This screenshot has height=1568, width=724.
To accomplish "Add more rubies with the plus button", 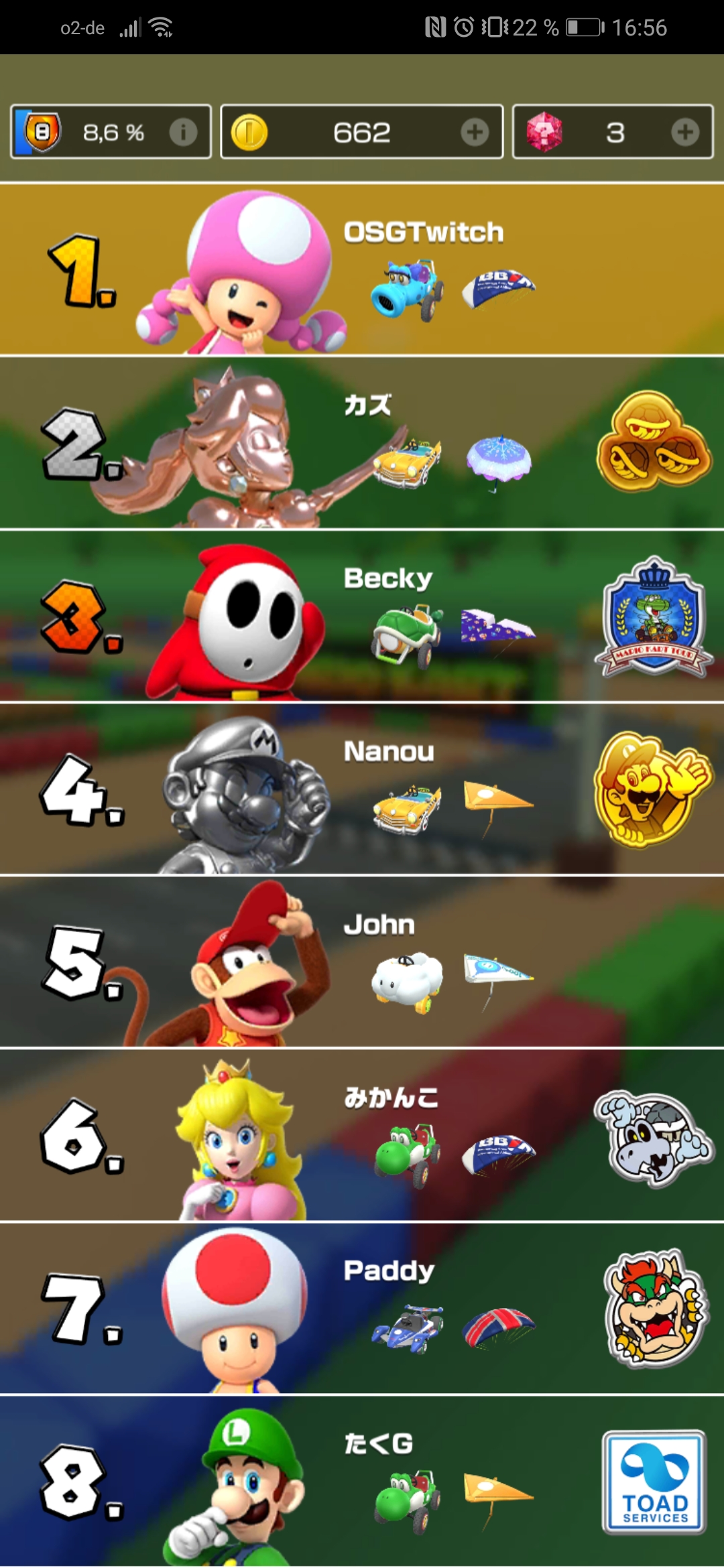I will pyautogui.click(x=685, y=132).
